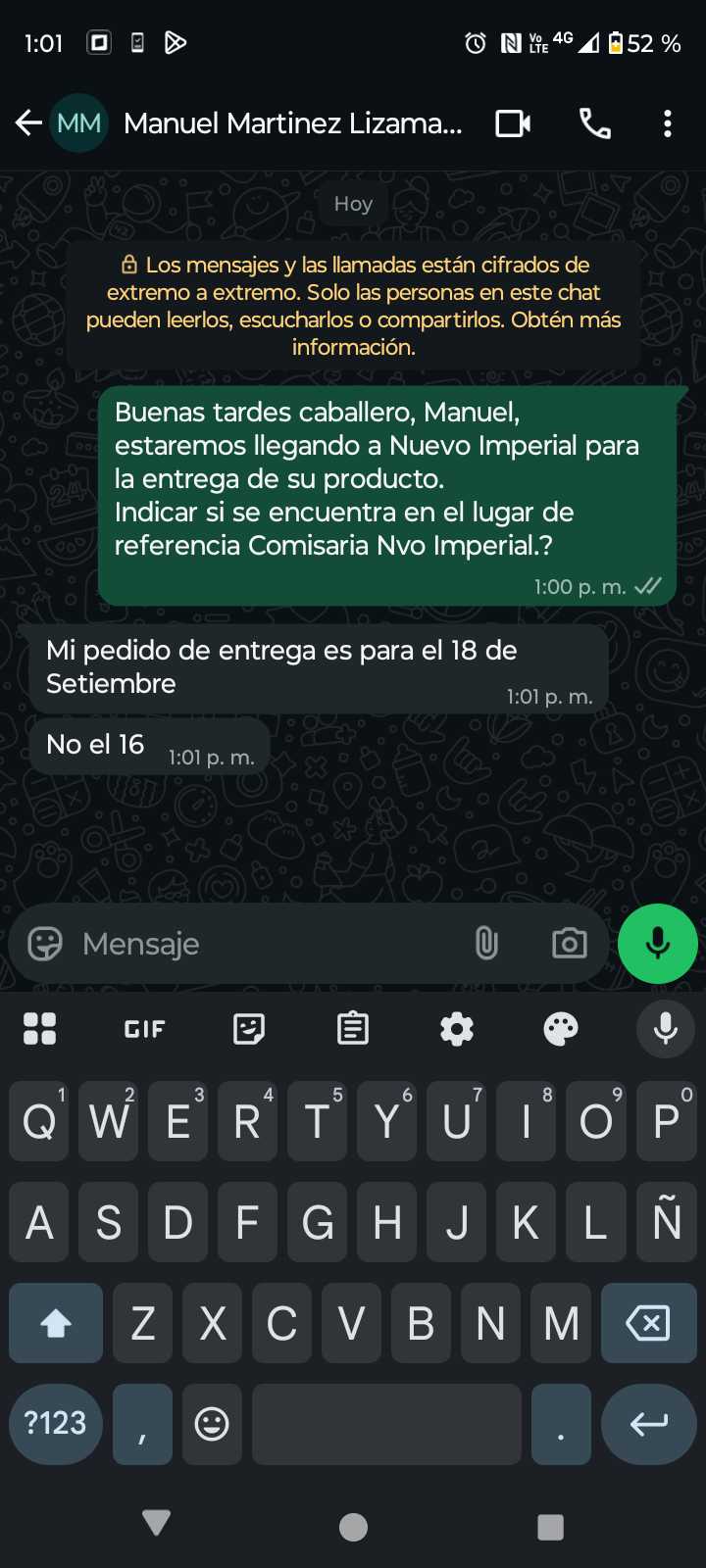The image size is (706, 1568).
Task: Open the keyboard sticker panel
Action: [248, 1029]
